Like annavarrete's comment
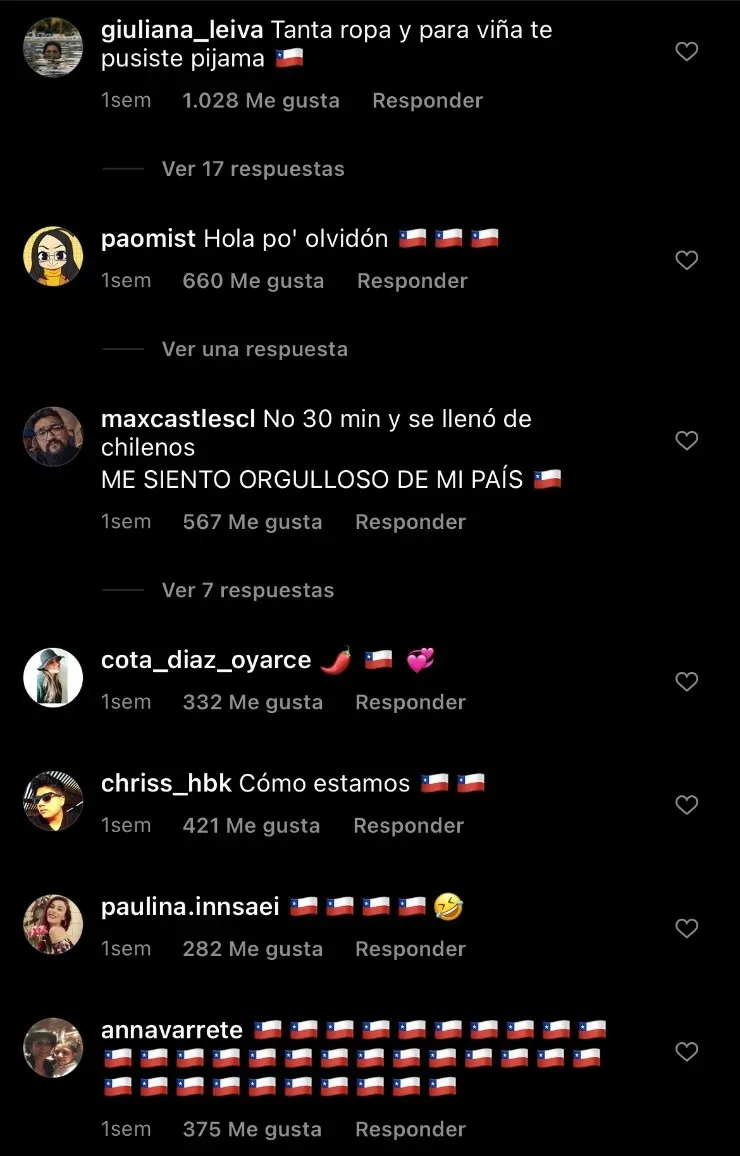Viewport: 740px width, 1156px height. click(686, 1052)
